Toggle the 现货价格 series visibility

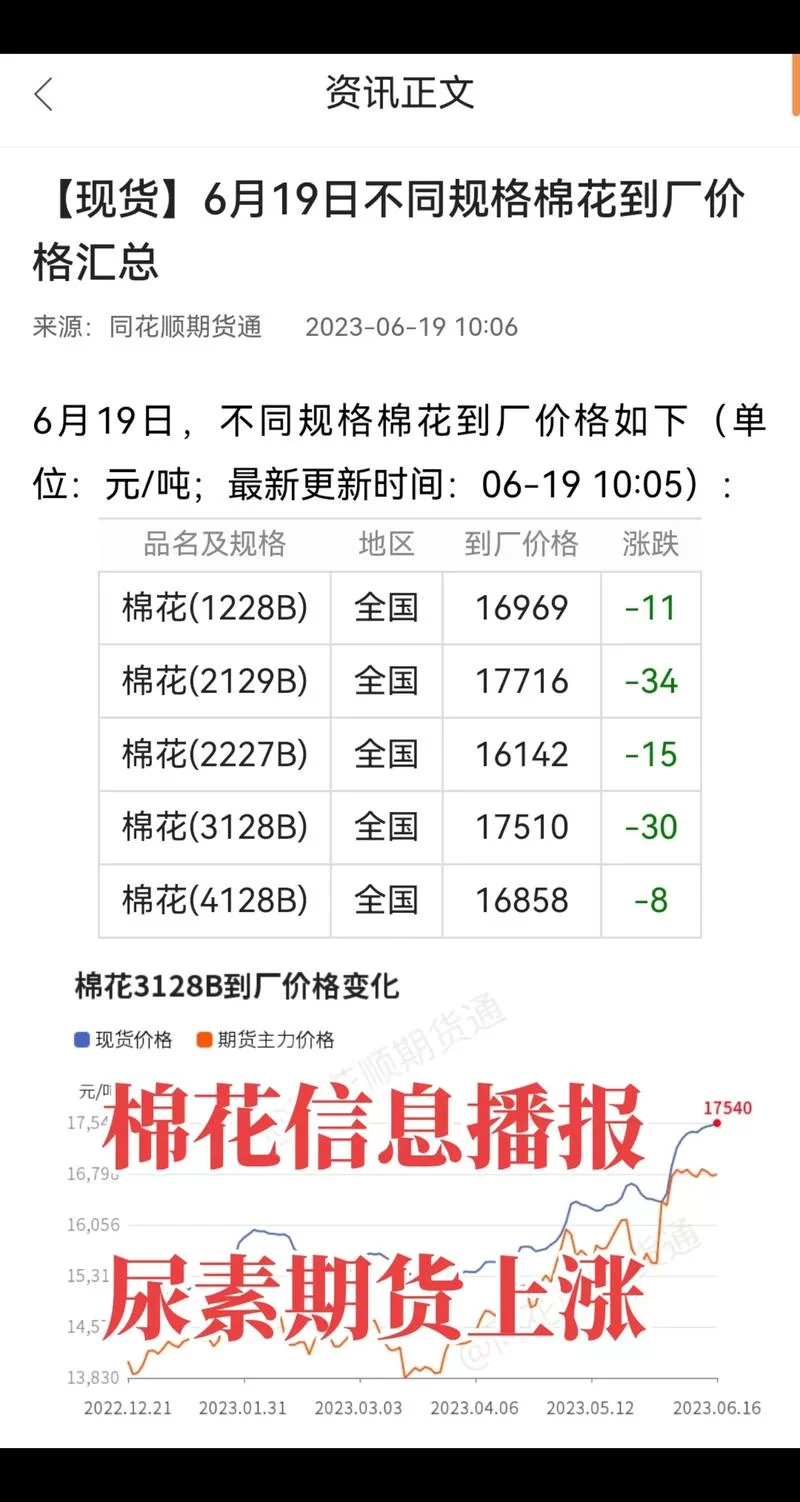click(x=105, y=1040)
